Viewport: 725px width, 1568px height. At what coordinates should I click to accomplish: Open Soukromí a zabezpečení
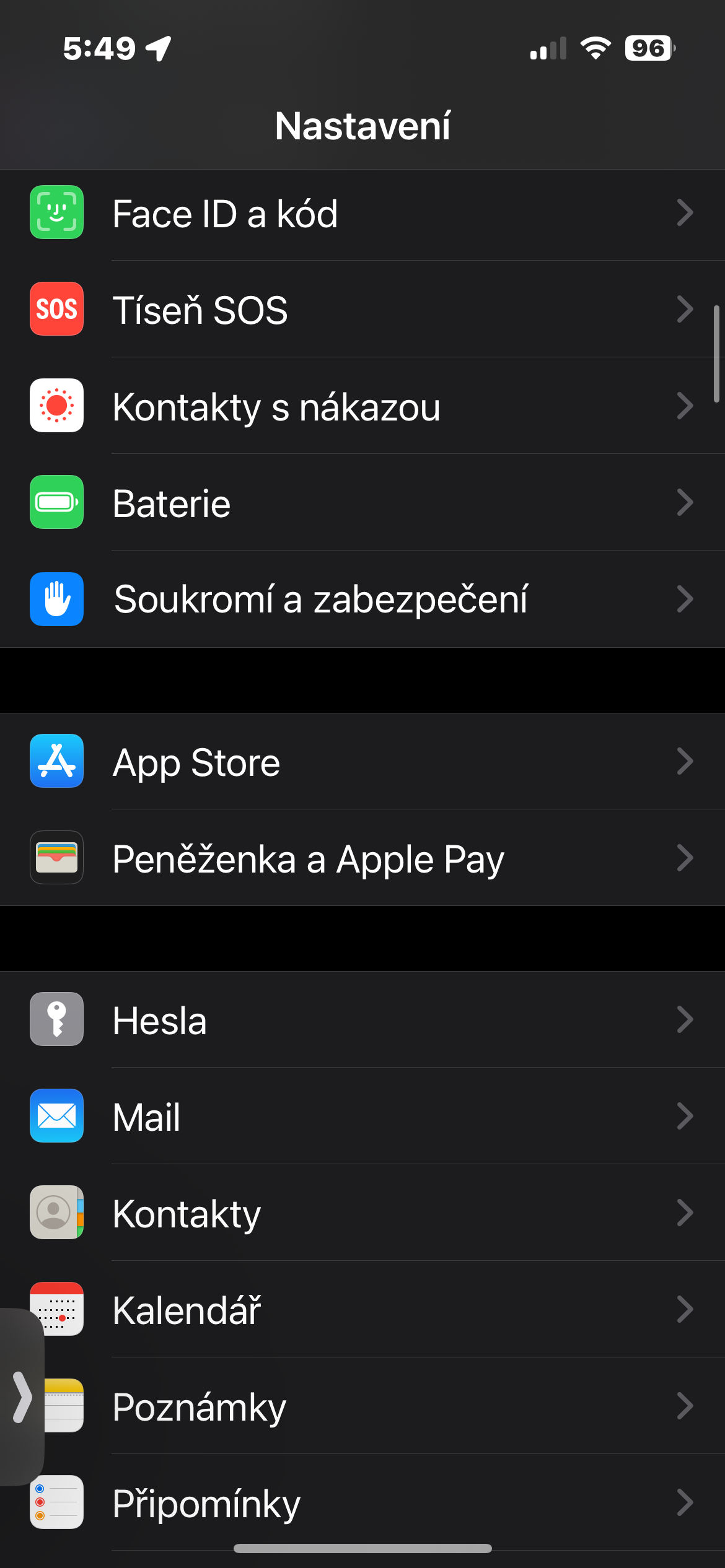click(x=362, y=599)
